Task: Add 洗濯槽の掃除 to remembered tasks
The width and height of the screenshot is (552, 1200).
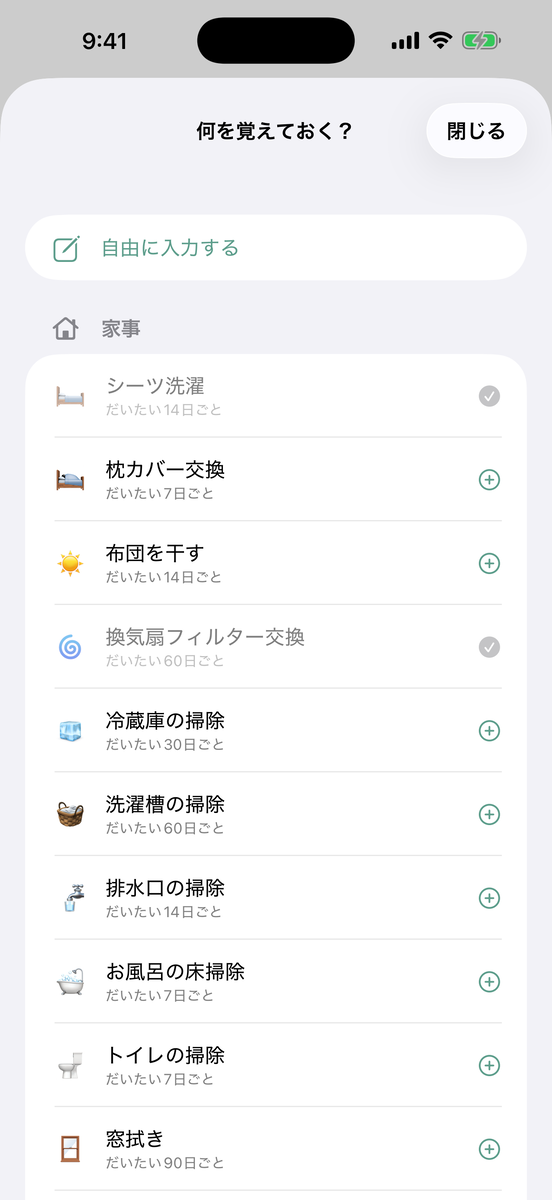Action: pos(489,815)
